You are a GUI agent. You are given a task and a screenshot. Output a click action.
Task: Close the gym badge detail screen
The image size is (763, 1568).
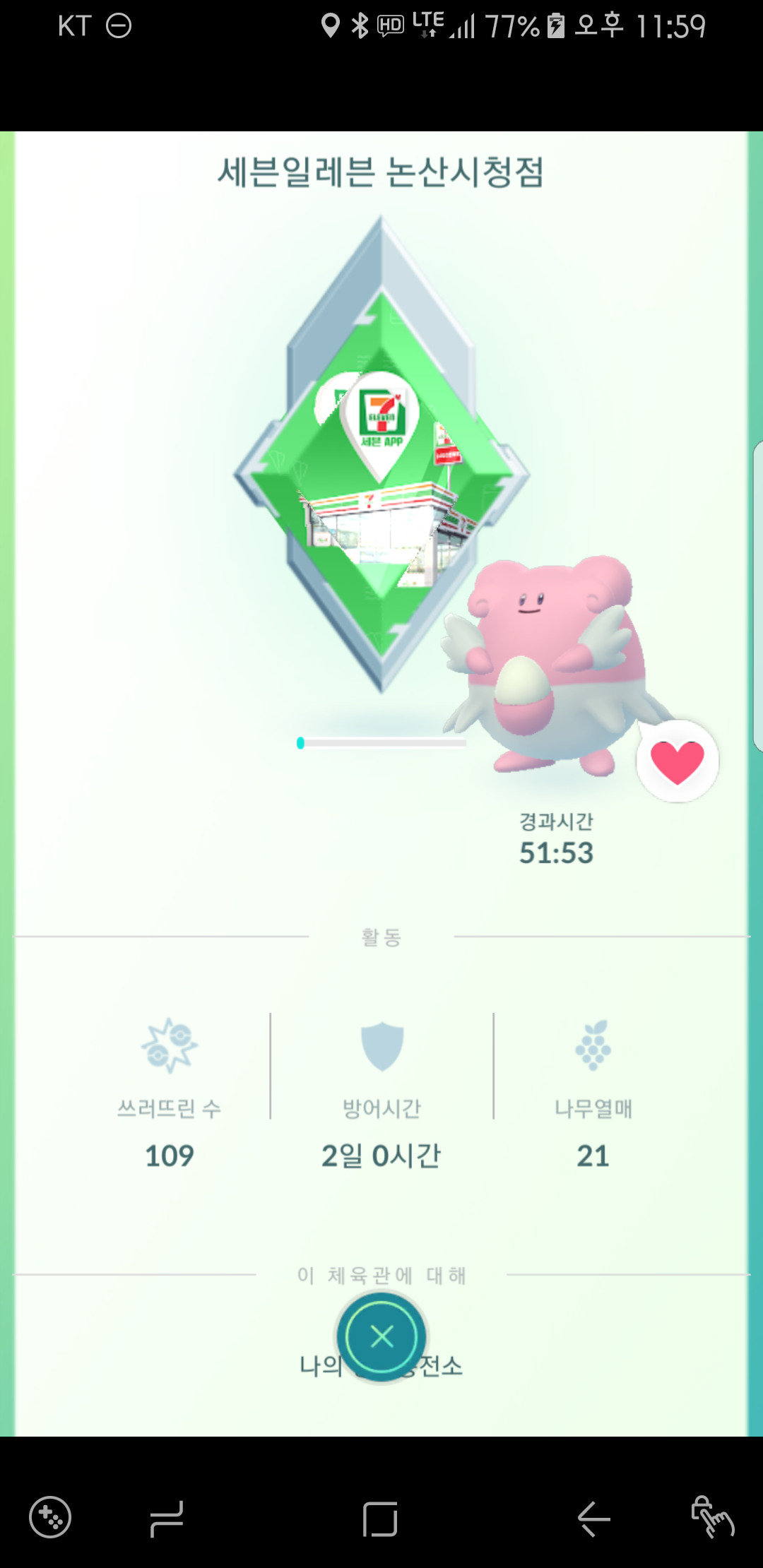click(381, 1336)
